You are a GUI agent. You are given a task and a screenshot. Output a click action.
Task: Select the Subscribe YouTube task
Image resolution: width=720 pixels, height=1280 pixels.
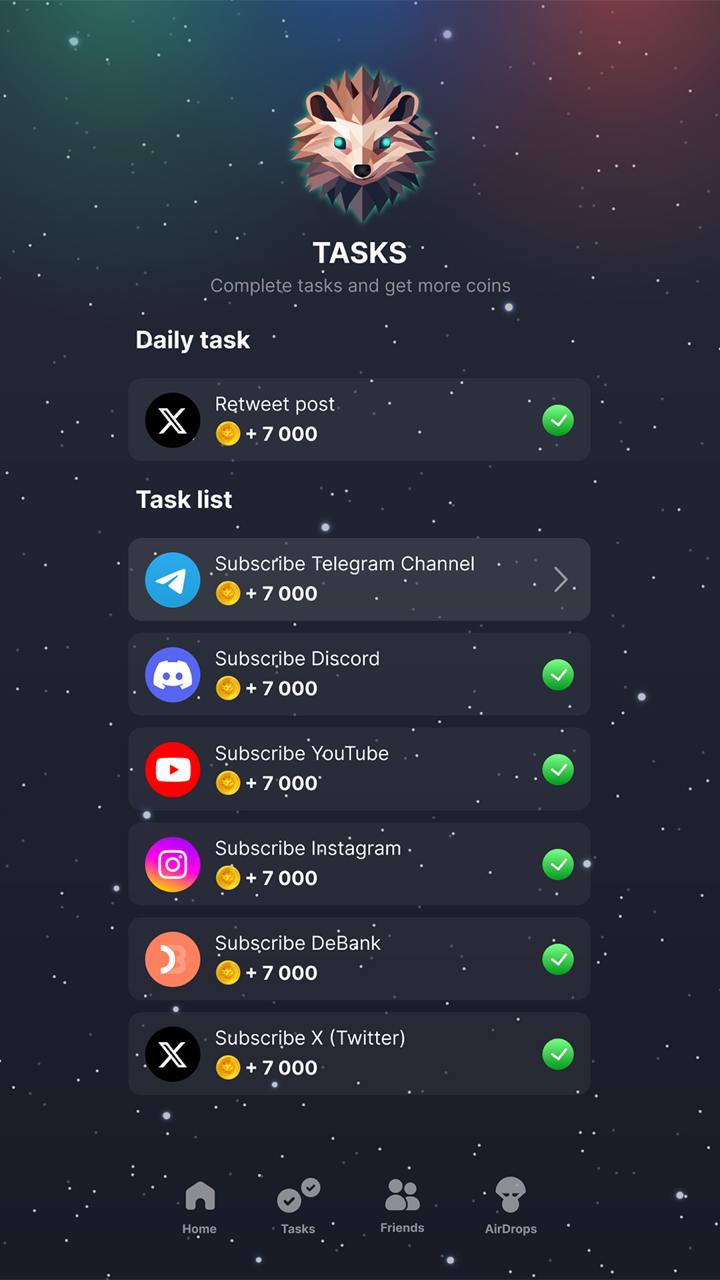[358, 769]
